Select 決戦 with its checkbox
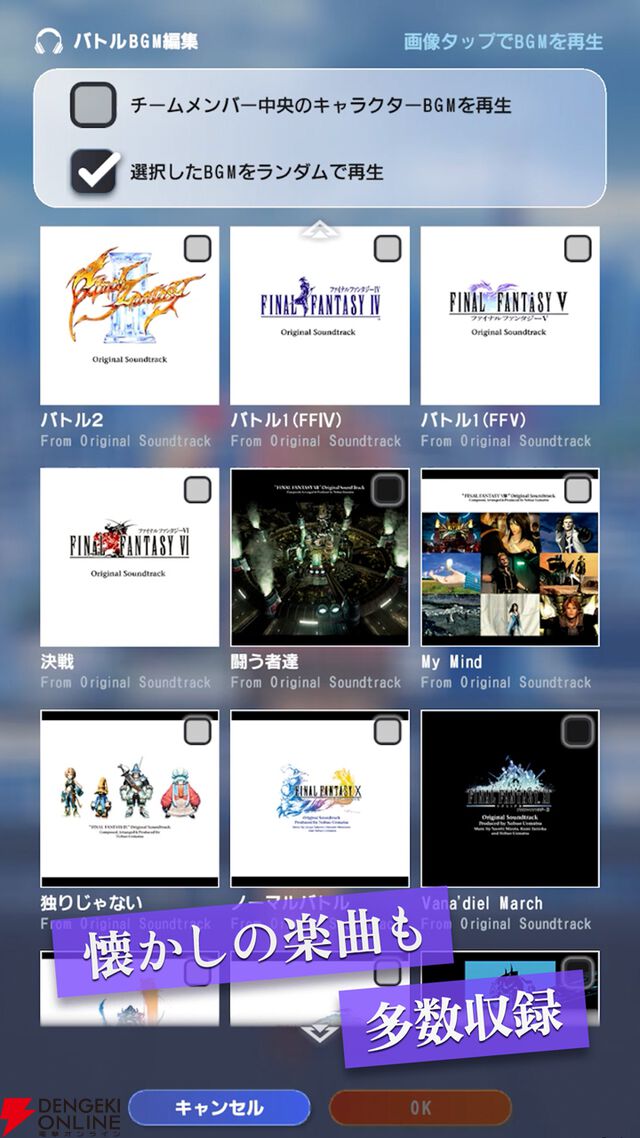This screenshot has width=640, height=1138. pos(198,489)
